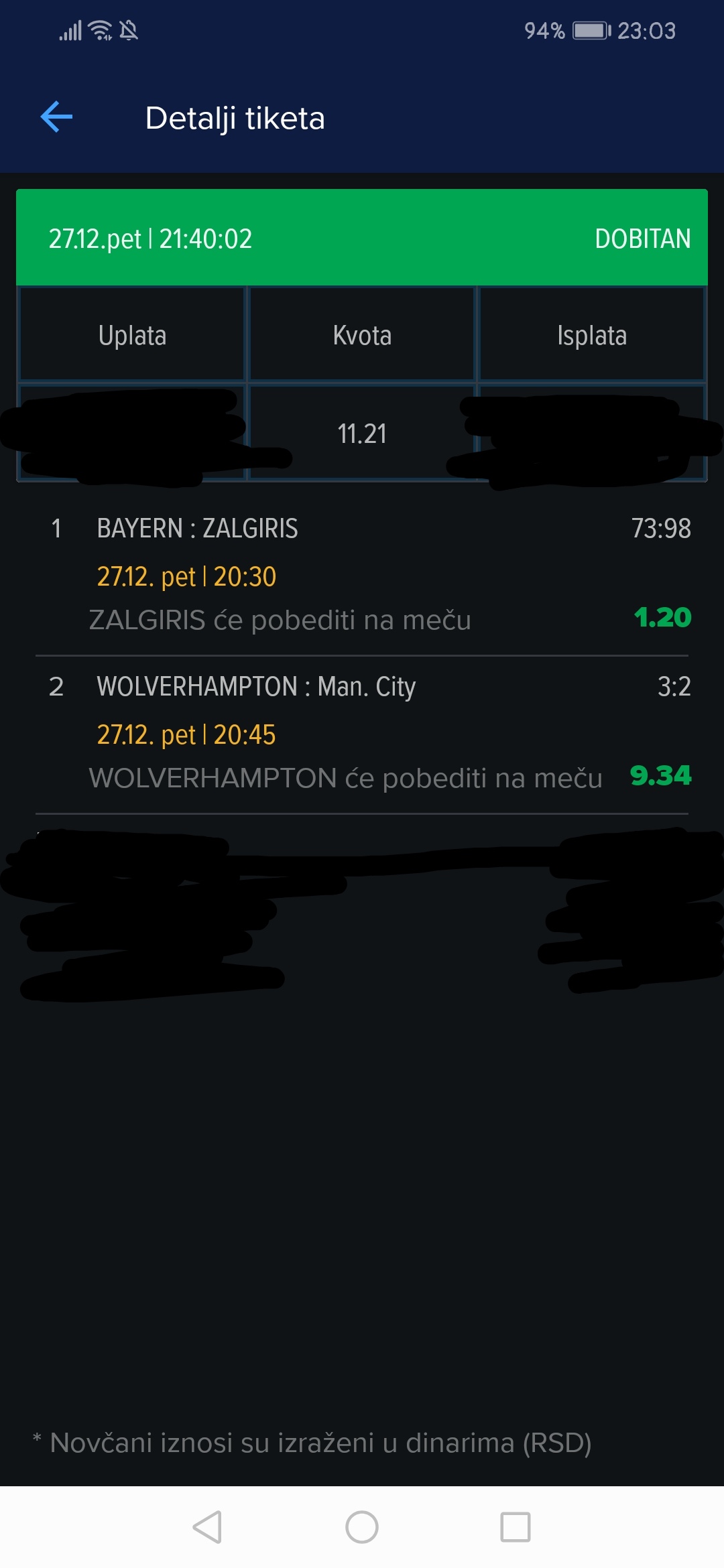This screenshot has height=1568, width=724.
Task: Go back from Detalji tiketa
Action: click(57, 117)
